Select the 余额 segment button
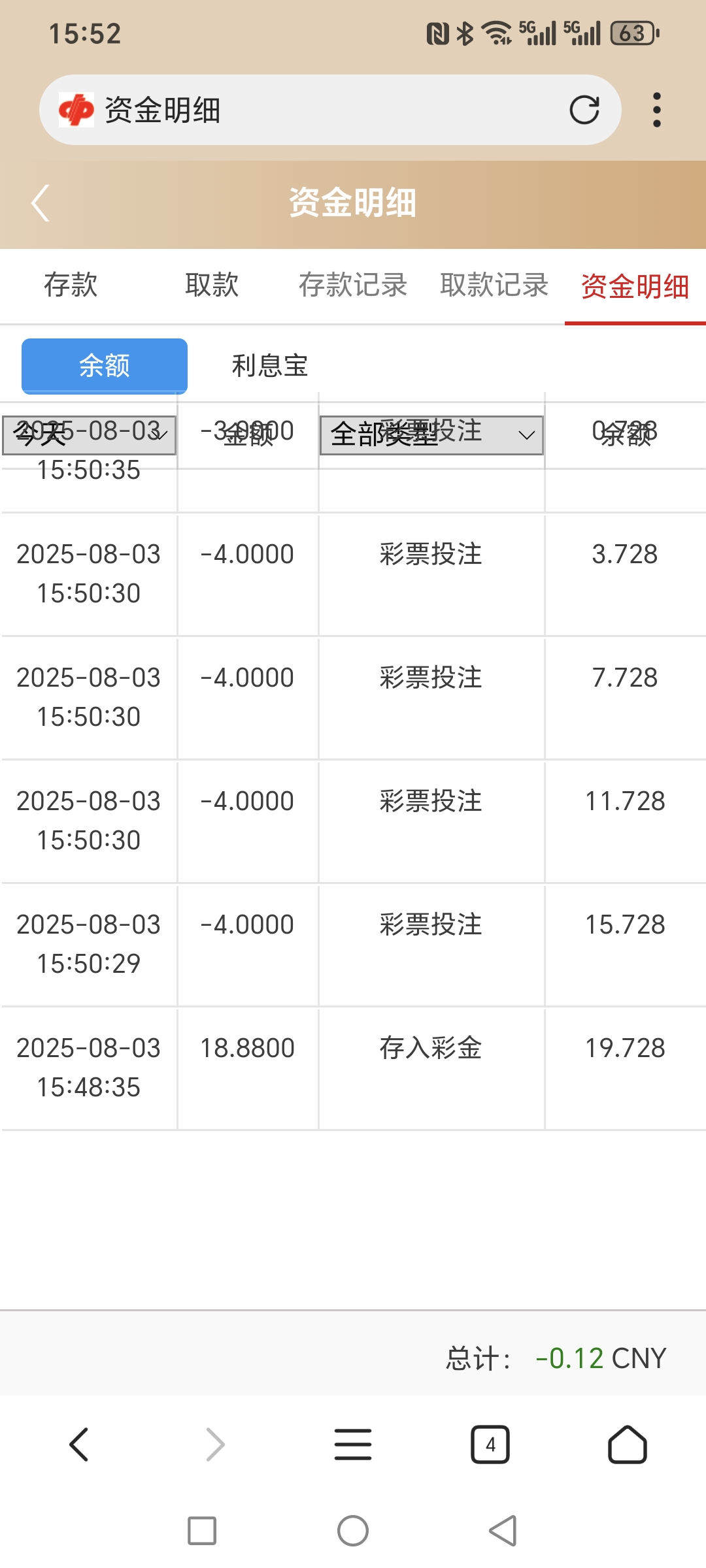 pyautogui.click(x=105, y=366)
